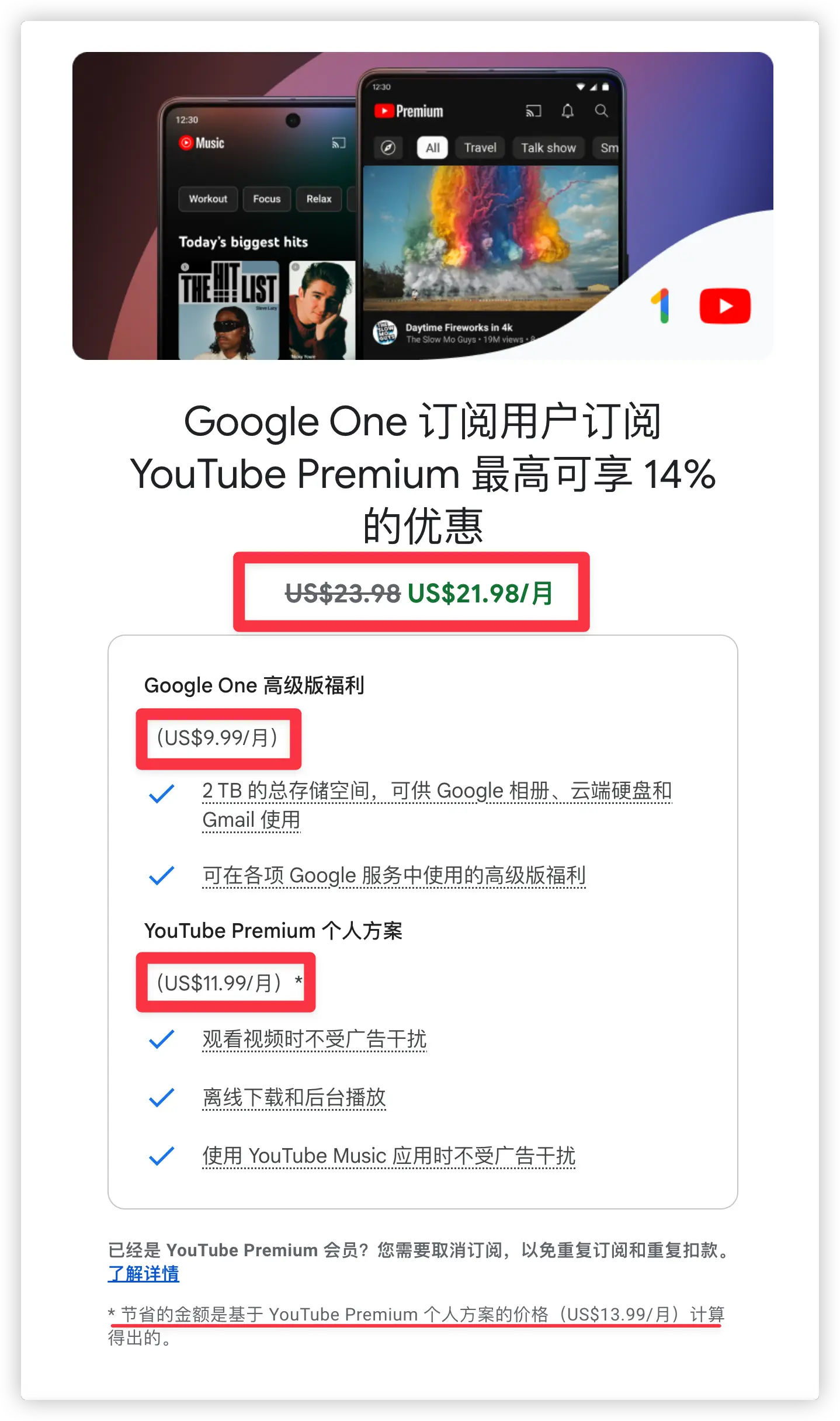840x1421 pixels.
Task: Tap 使用 YouTube Music 应用时不受广告干扰
Action: coord(388,1156)
